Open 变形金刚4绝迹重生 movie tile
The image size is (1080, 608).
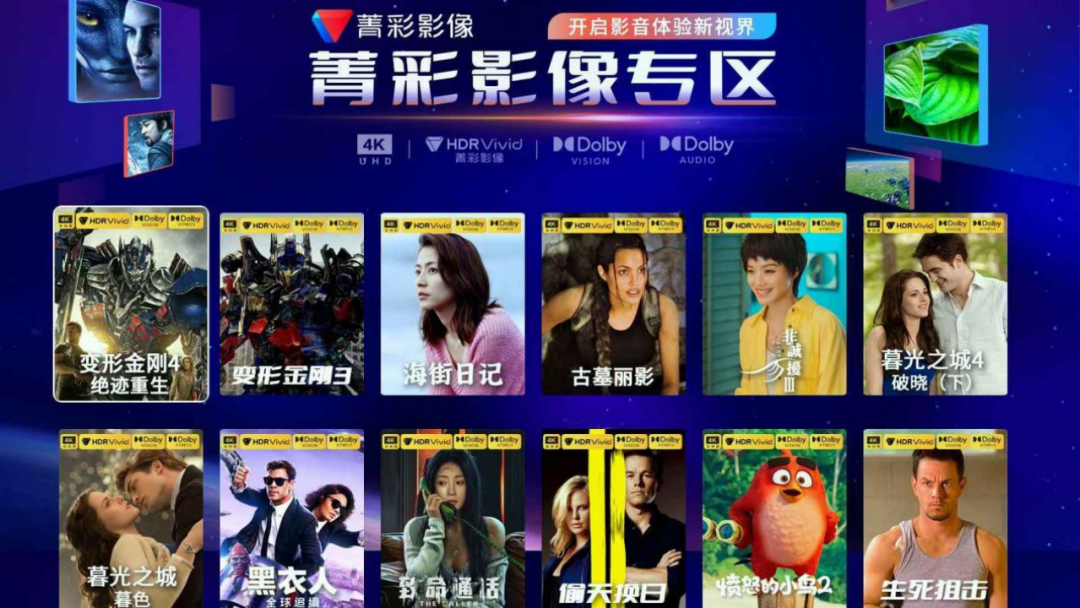[131, 304]
